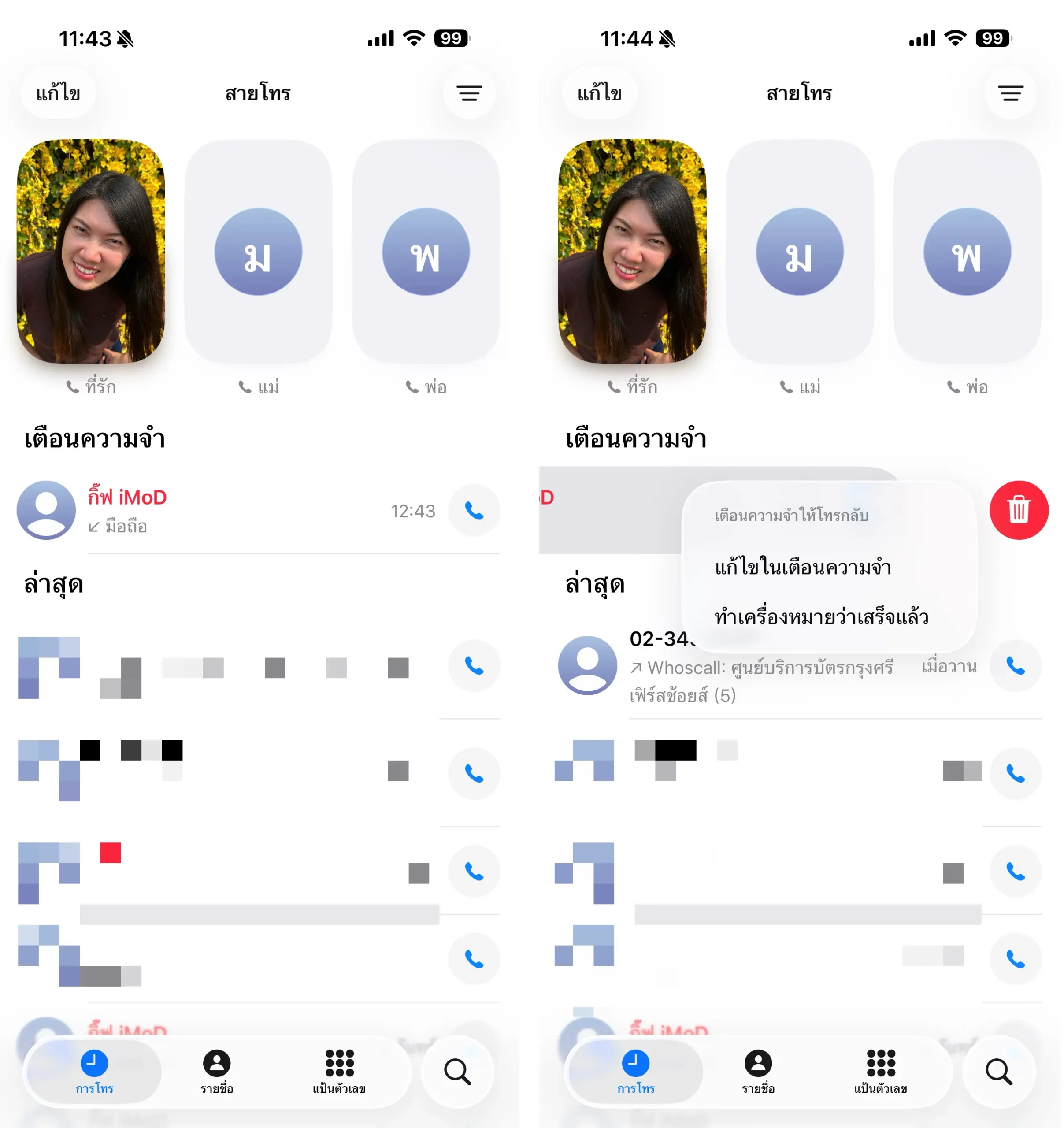Call the Whoscall ศูนย์บริการบัตรกรุงศรี number
The image size is (1064, 1128).
pos(1015,665)
